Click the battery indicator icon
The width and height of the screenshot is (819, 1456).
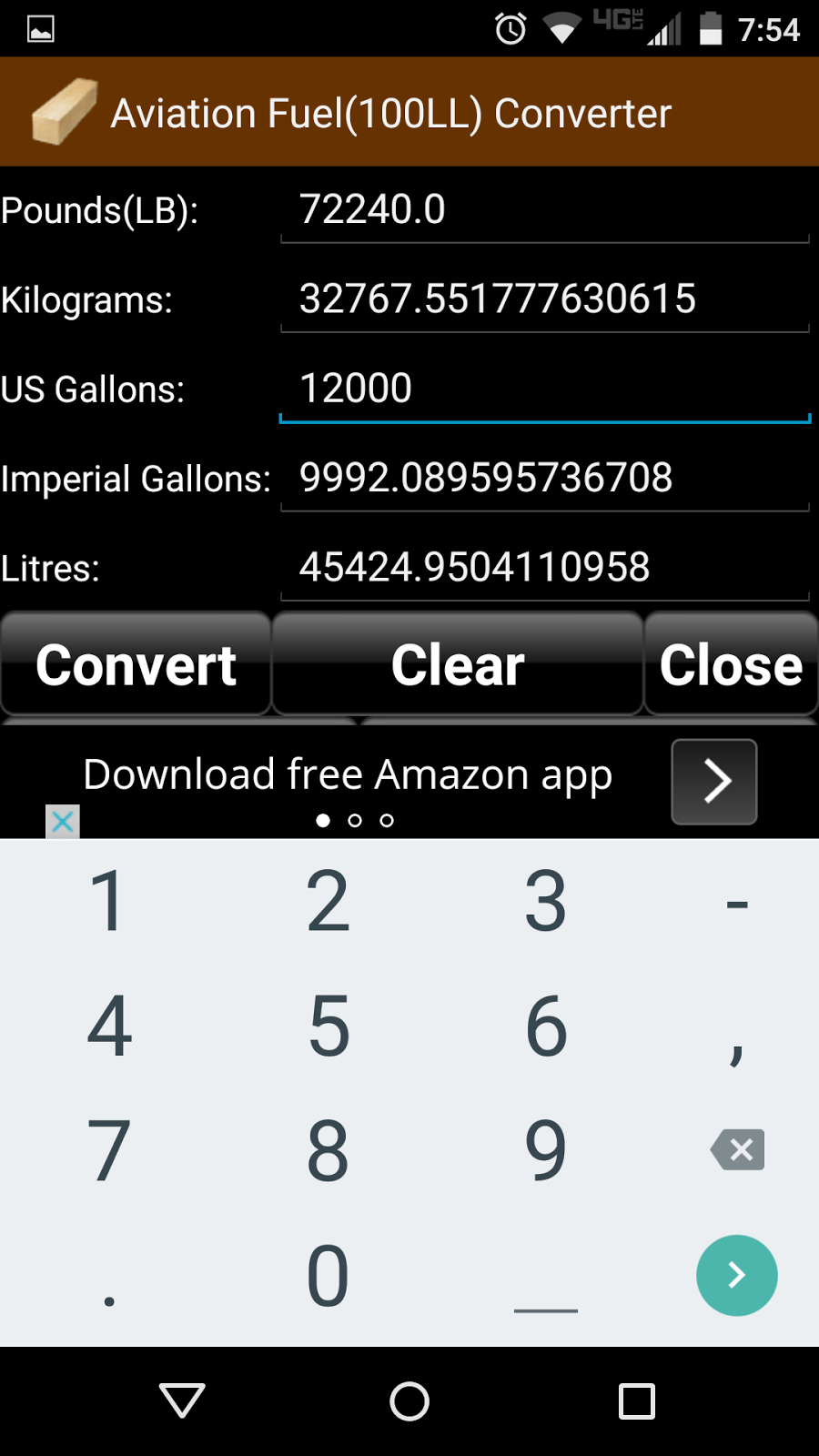tap(709, 28)
